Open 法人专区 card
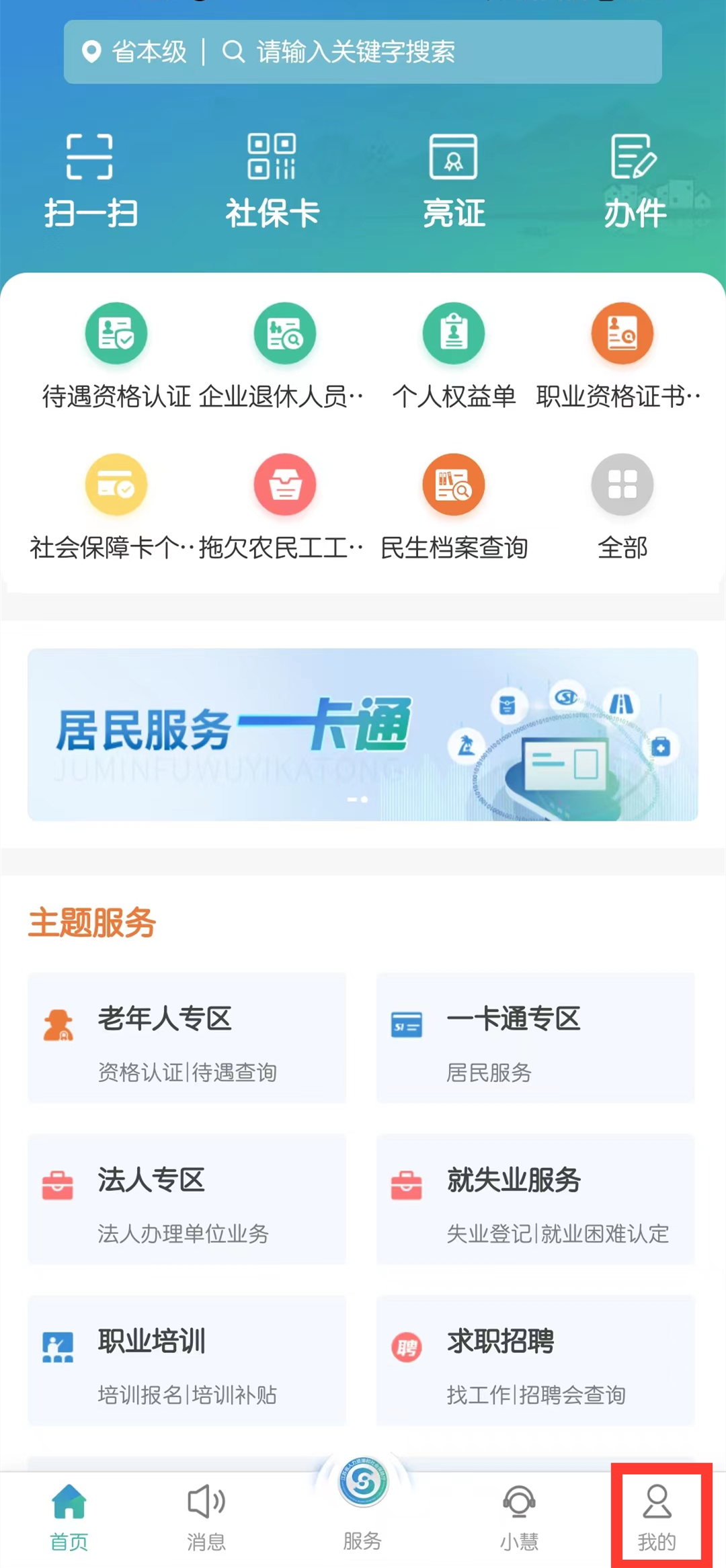Viewport: 726px width, 1568px height. pyautogui.click(x=187, y=1199)
